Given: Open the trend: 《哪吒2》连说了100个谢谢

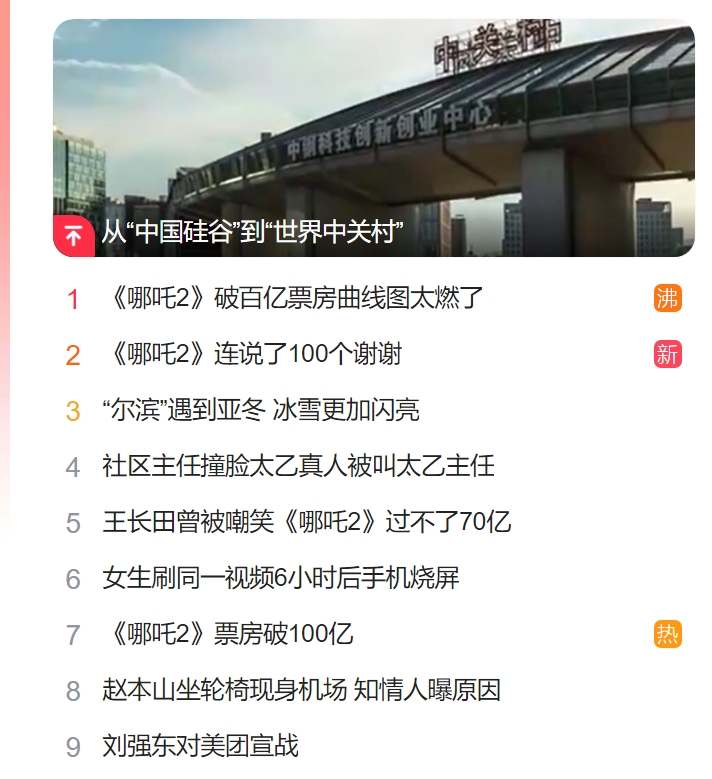Looking at the screenshot, I should click(252, 354).
